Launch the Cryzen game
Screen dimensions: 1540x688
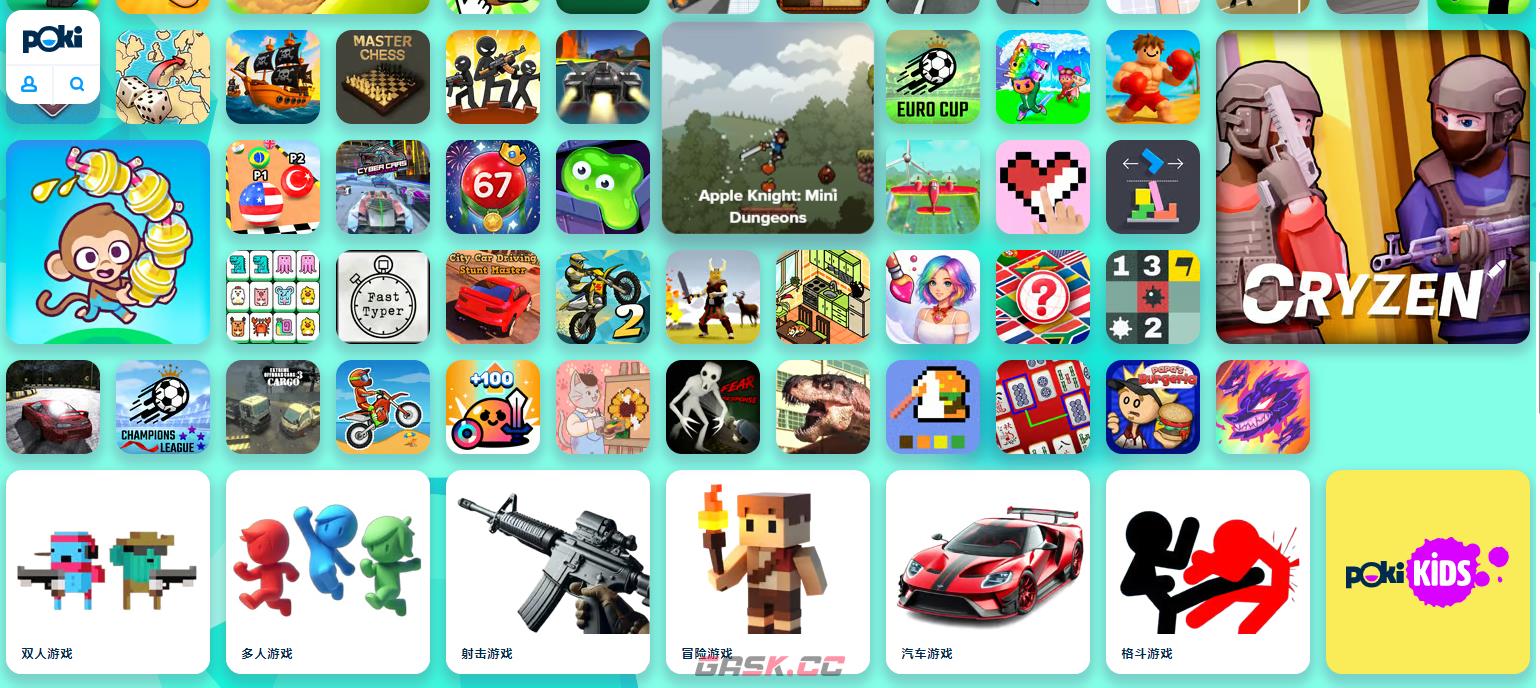(1373, 187)
